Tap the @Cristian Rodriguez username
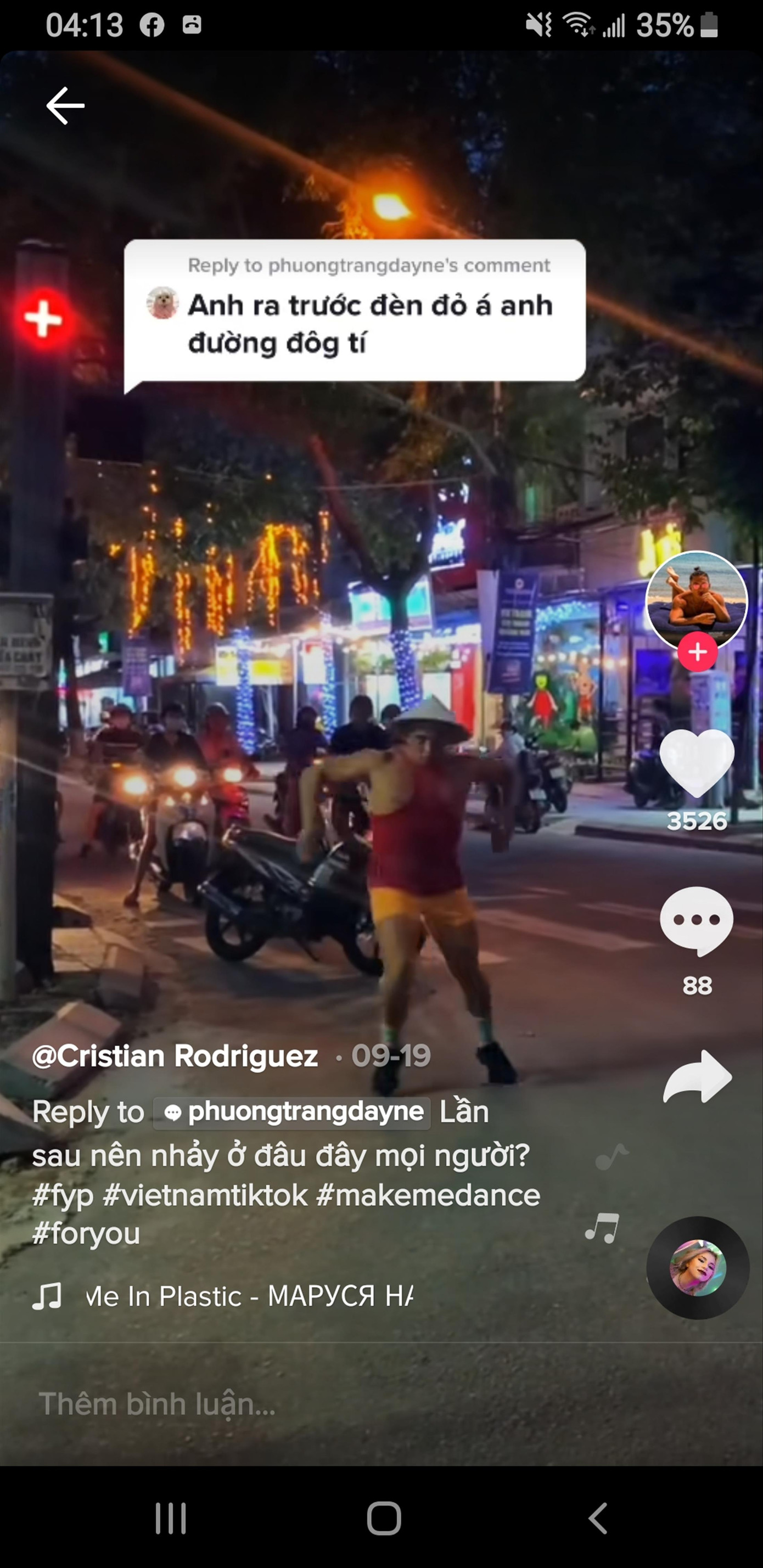Screen dimensions: 763x1568 pyautogui.click(x=175, y=1056)
